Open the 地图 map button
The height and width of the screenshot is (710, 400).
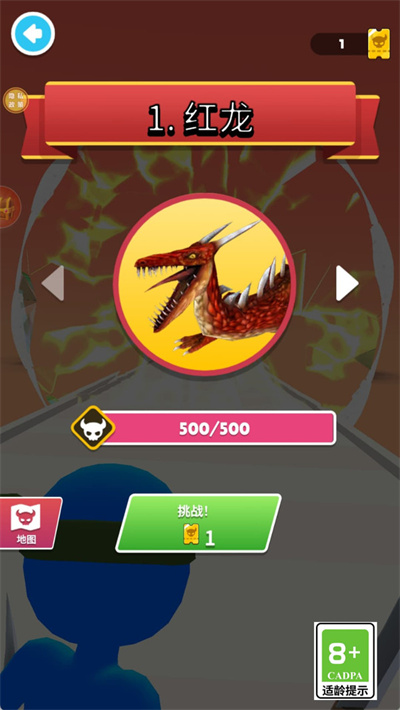click(28, 523)
